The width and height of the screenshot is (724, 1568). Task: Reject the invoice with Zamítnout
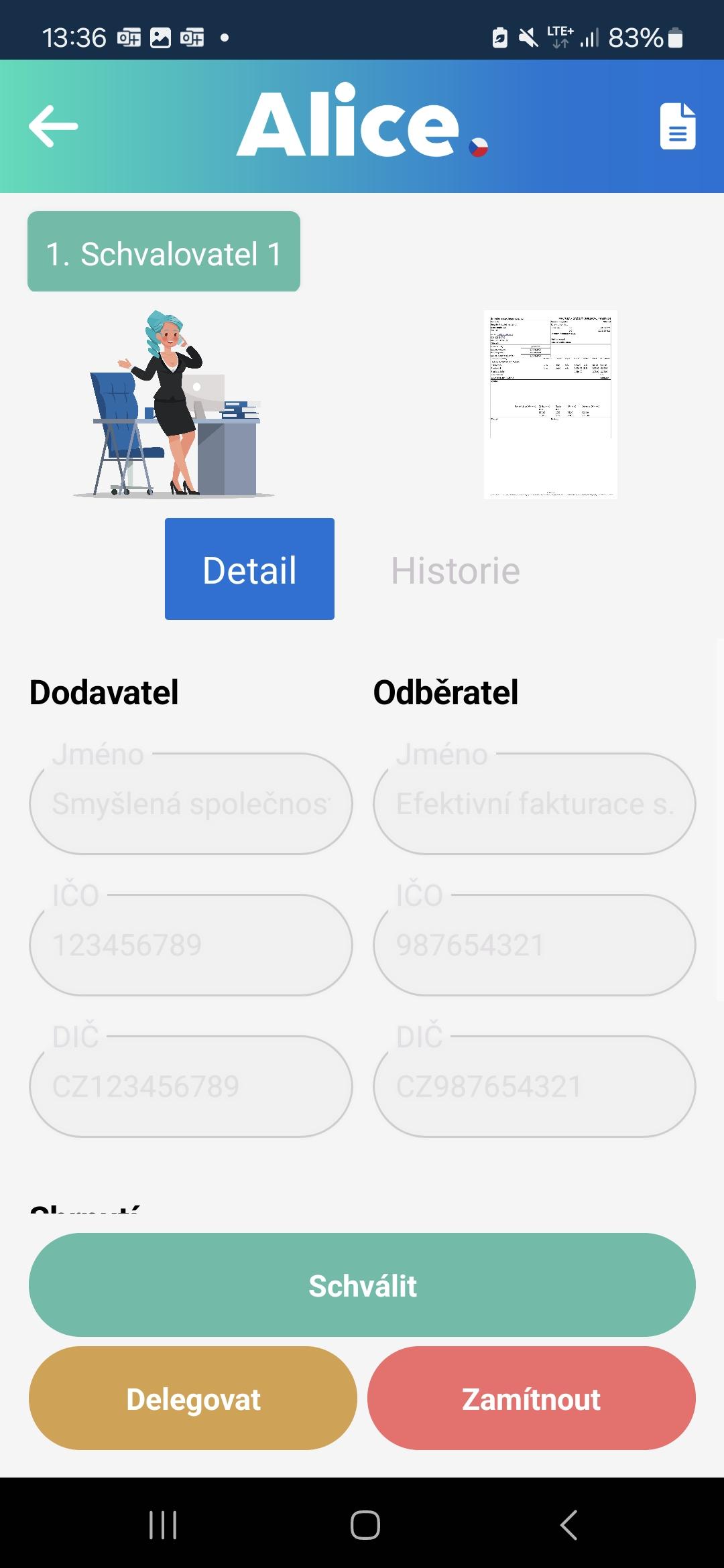532,1398
